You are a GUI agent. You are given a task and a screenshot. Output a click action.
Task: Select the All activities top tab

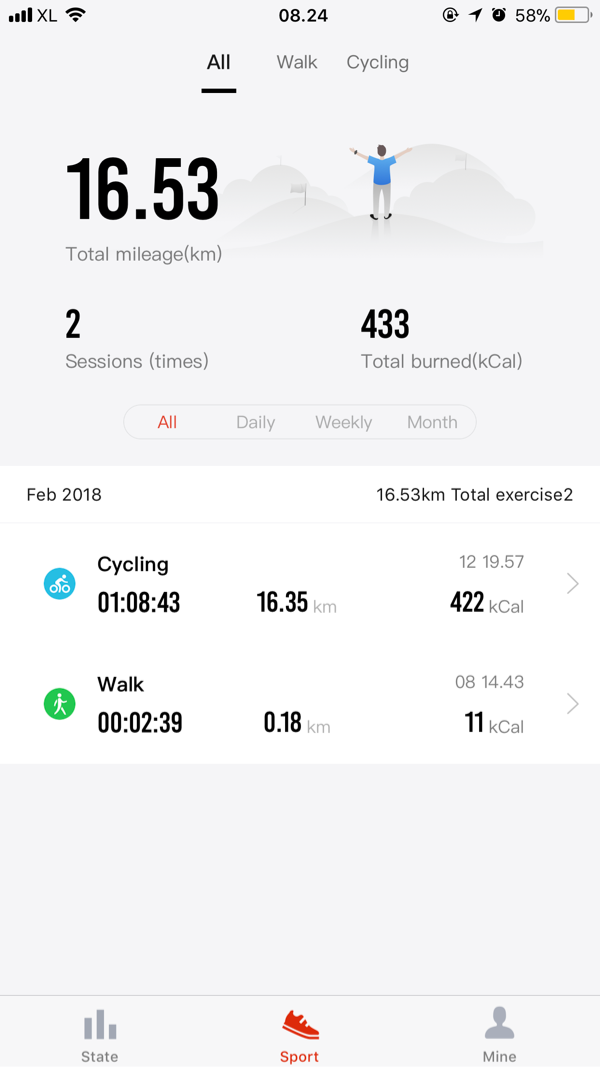click(218, 62)
